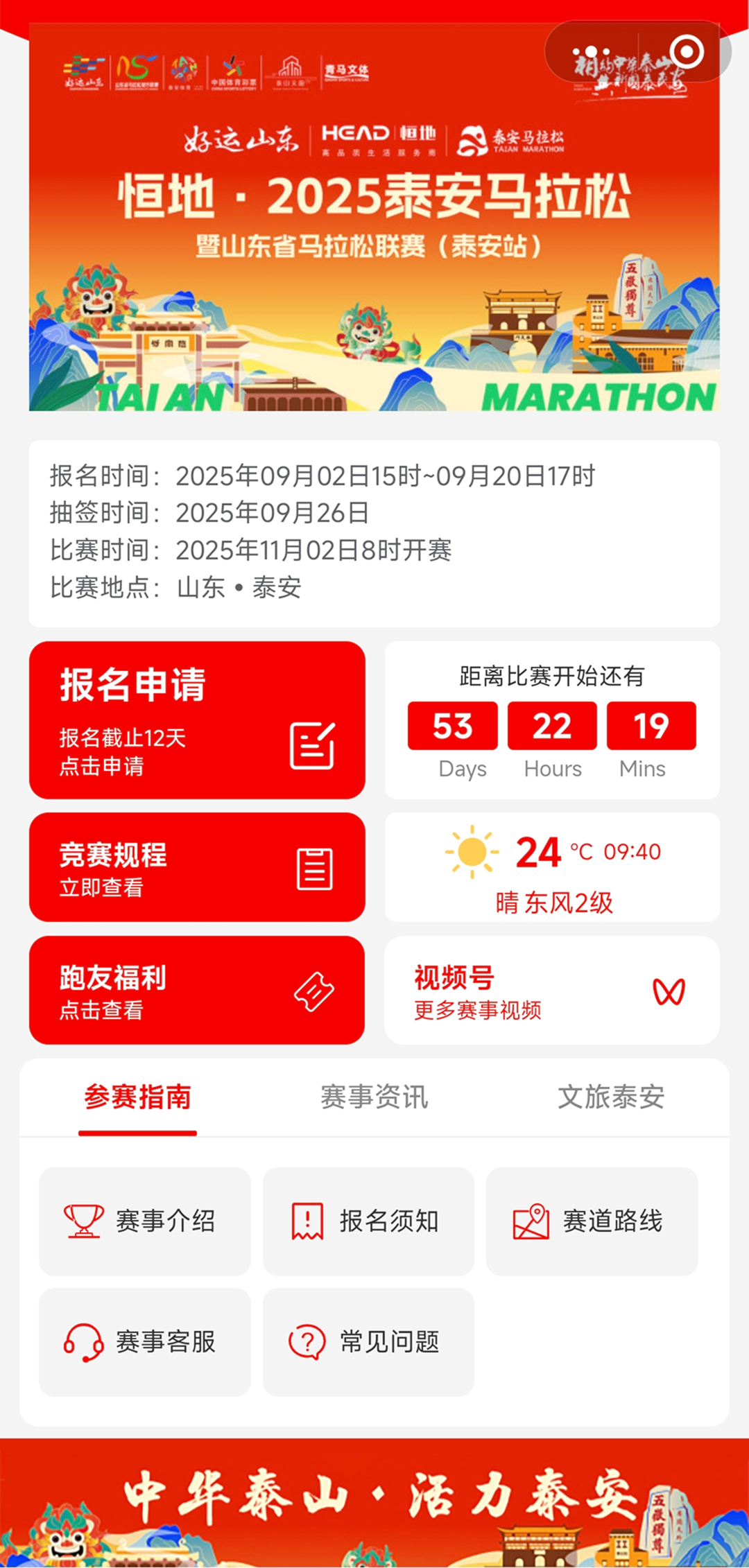Viewport: 749px width, 1568px height.
Task: View 竞赛规程 competition rules
Action: pos(197,867)
